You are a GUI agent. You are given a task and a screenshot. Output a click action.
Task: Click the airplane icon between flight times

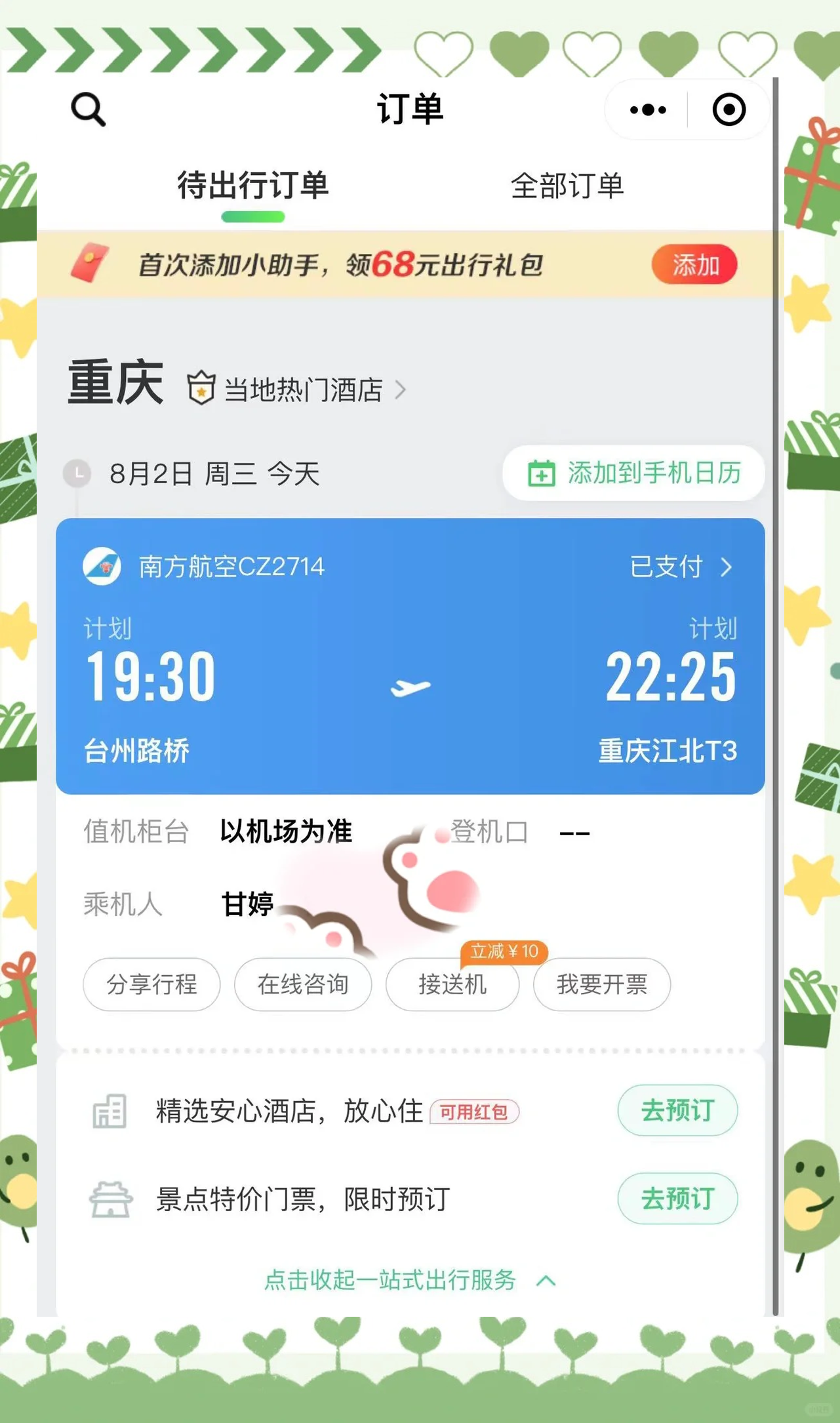tap(410, 684)
